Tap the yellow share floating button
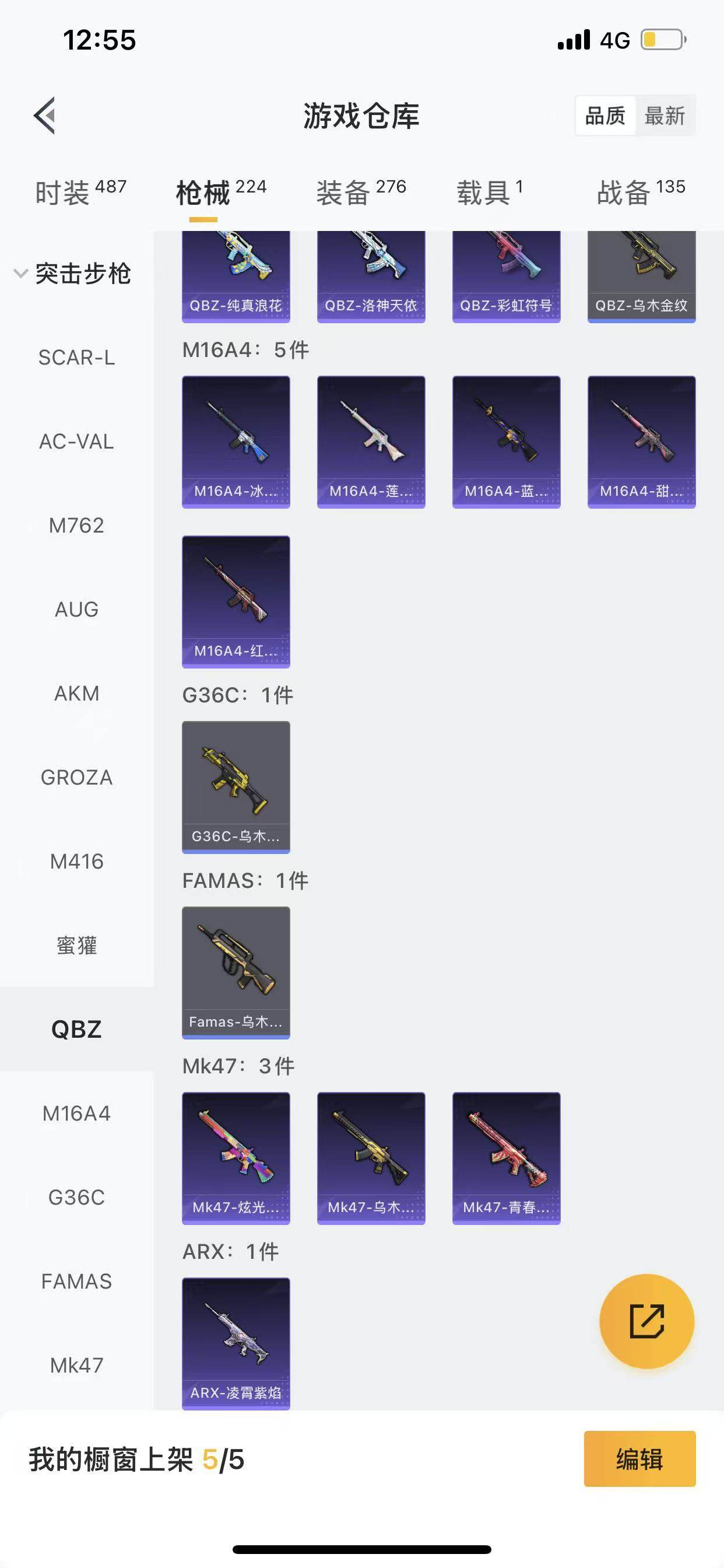Screen dimensions: 724x1568 click(646, 1321)
